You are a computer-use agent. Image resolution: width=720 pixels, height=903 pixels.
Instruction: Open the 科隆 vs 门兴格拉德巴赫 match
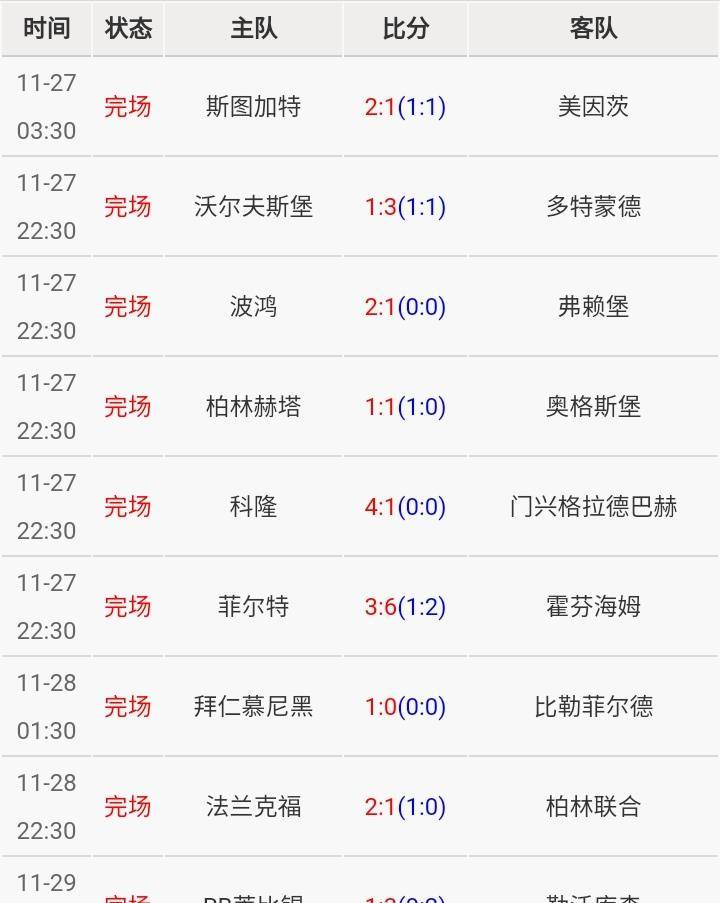click(405, 507)
